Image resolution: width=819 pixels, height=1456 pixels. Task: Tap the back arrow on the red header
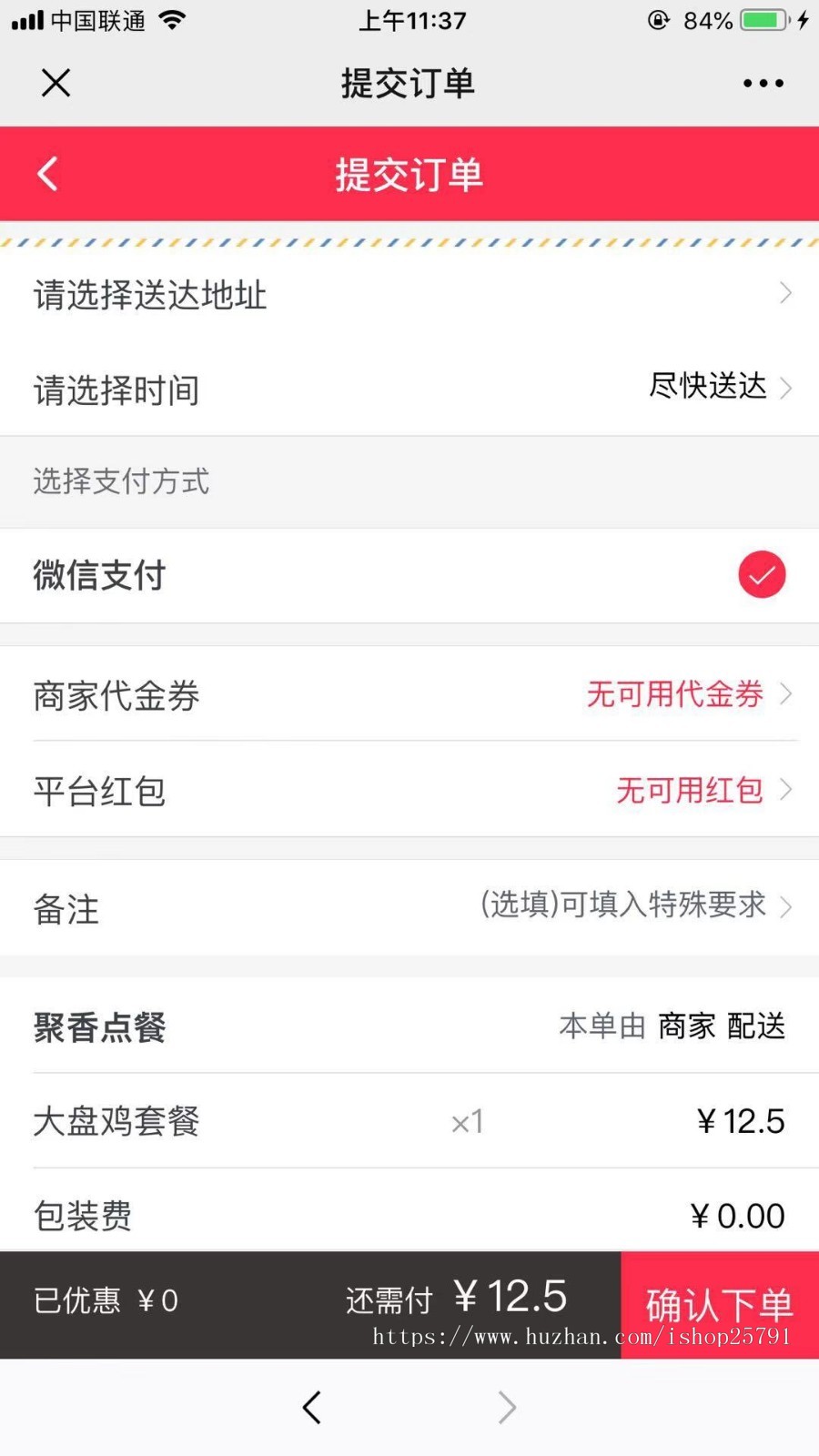tap(45, 174)
